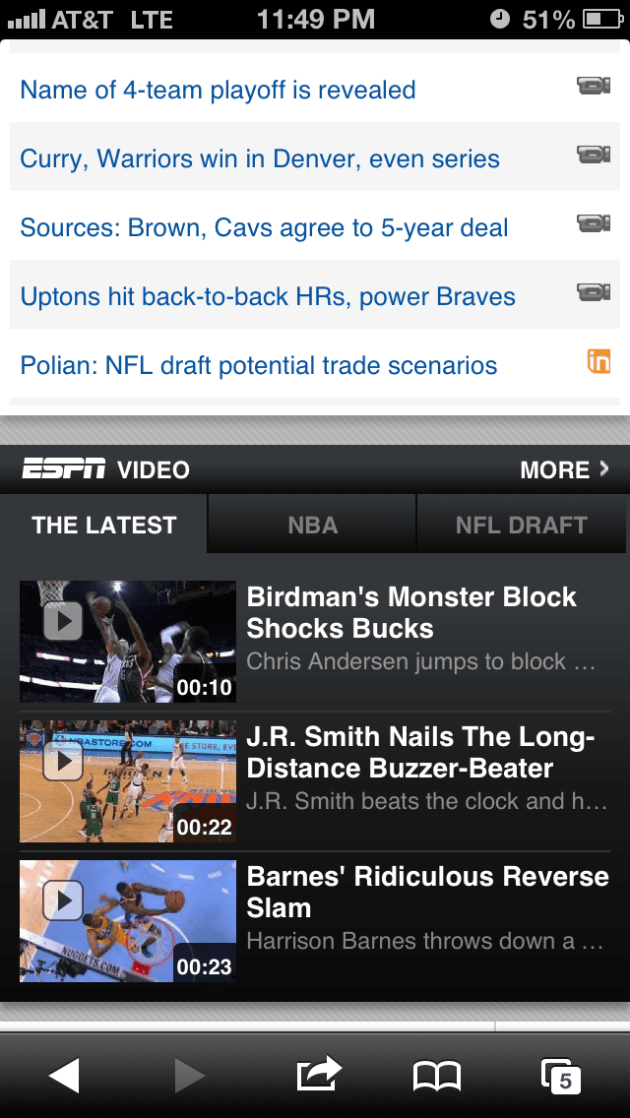
Task: Read 'Curry, Warriors win in Denver' story
Action: (260, 159)
